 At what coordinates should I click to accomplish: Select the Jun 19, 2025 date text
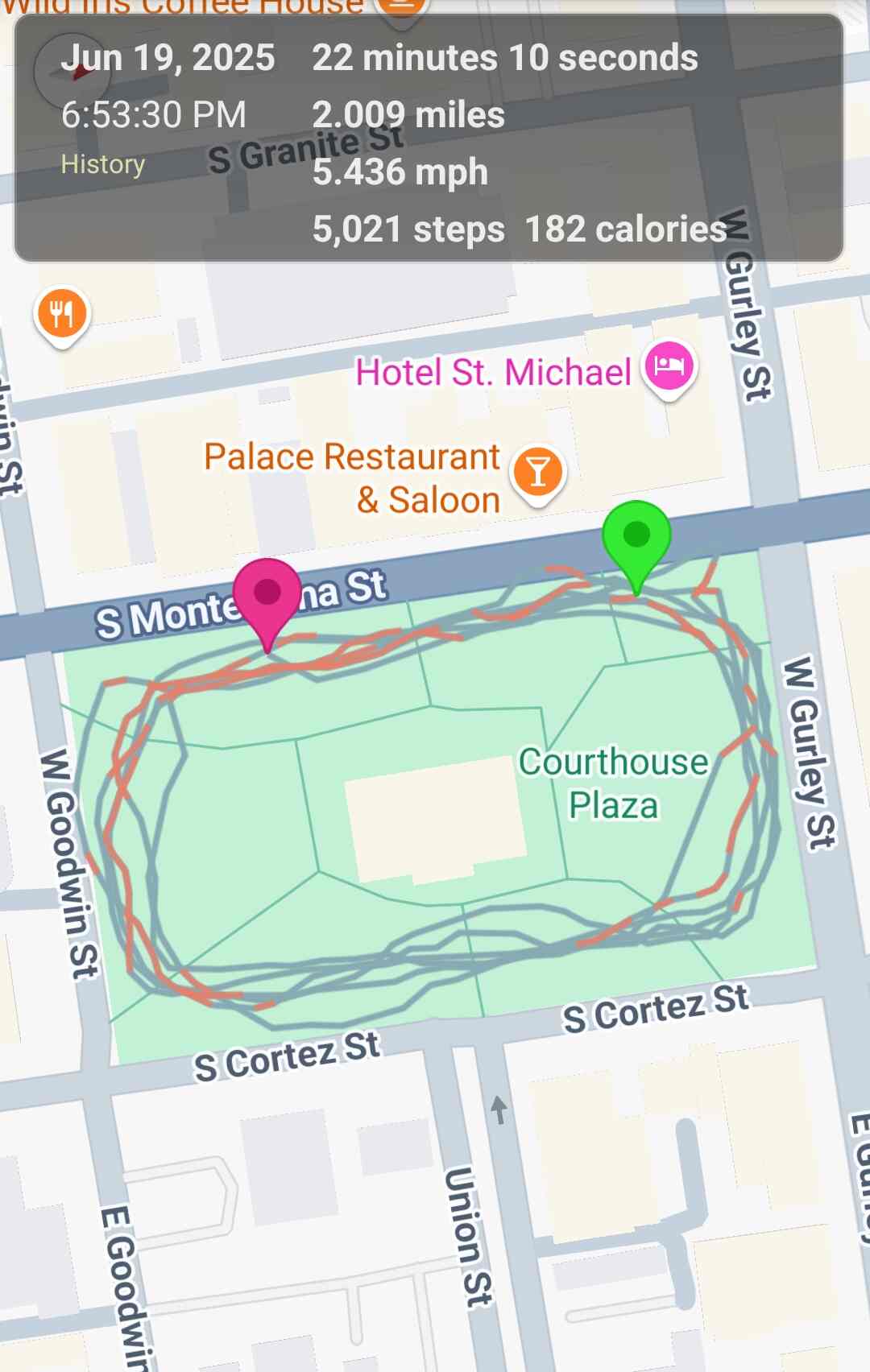[x=171, y=56]
